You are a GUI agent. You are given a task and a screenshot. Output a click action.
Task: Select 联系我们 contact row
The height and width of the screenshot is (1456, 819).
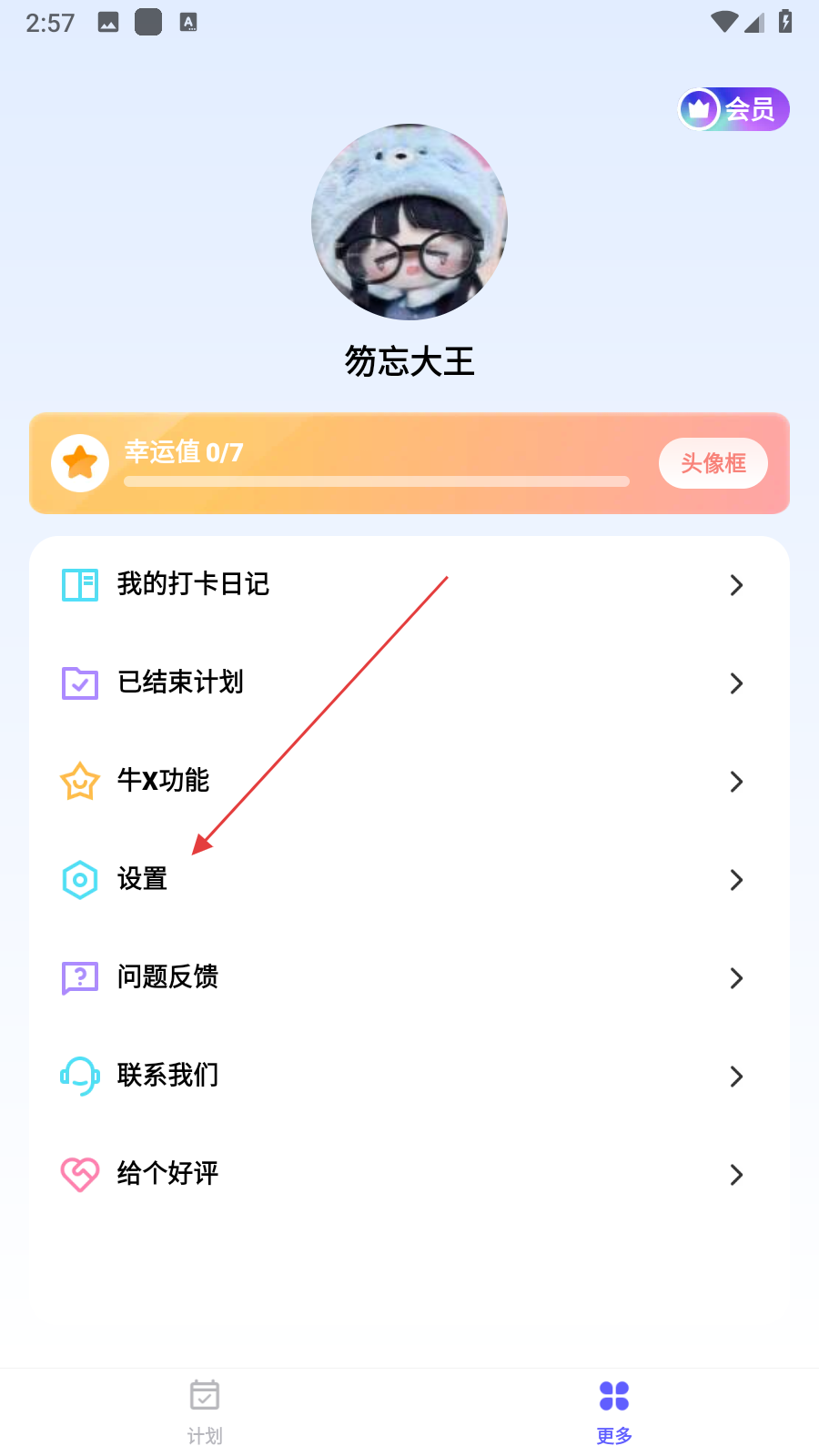[x=409, y=1076]
